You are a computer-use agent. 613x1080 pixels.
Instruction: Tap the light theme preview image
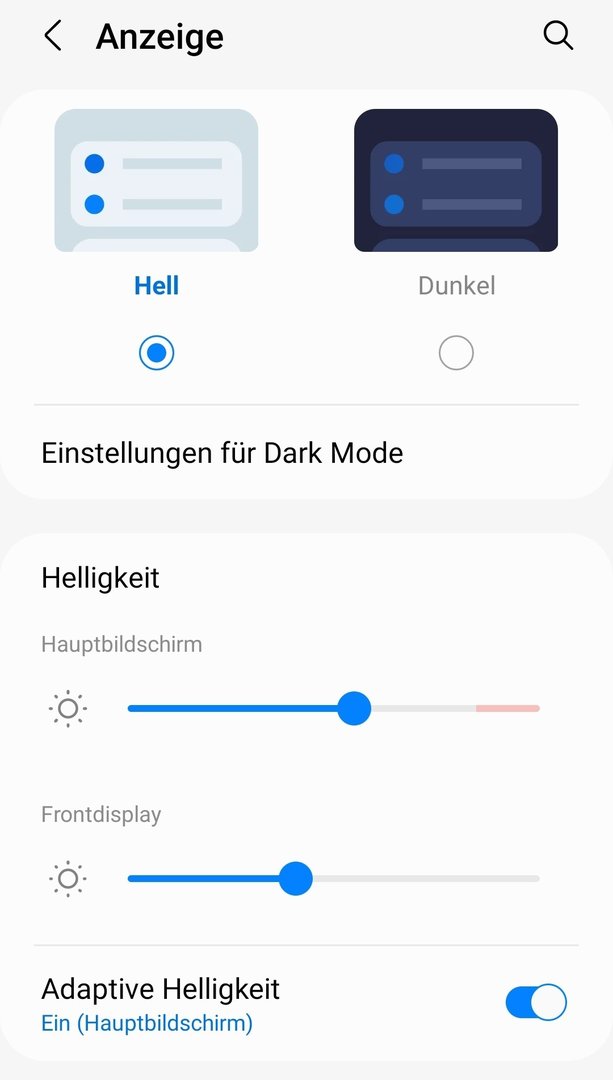[x=156, y=180]
